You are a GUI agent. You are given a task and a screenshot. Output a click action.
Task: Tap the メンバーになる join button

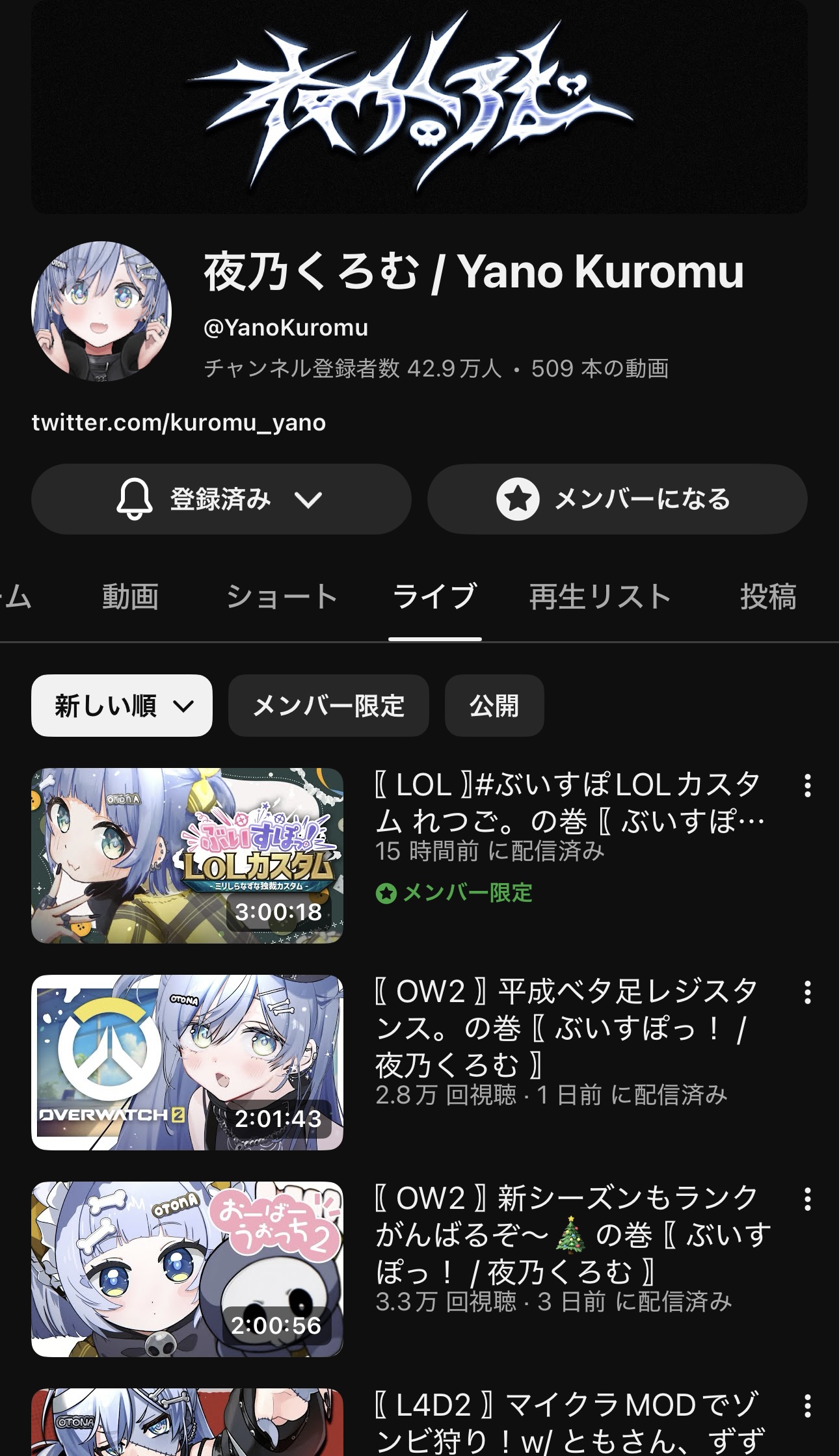click(617, 499)
